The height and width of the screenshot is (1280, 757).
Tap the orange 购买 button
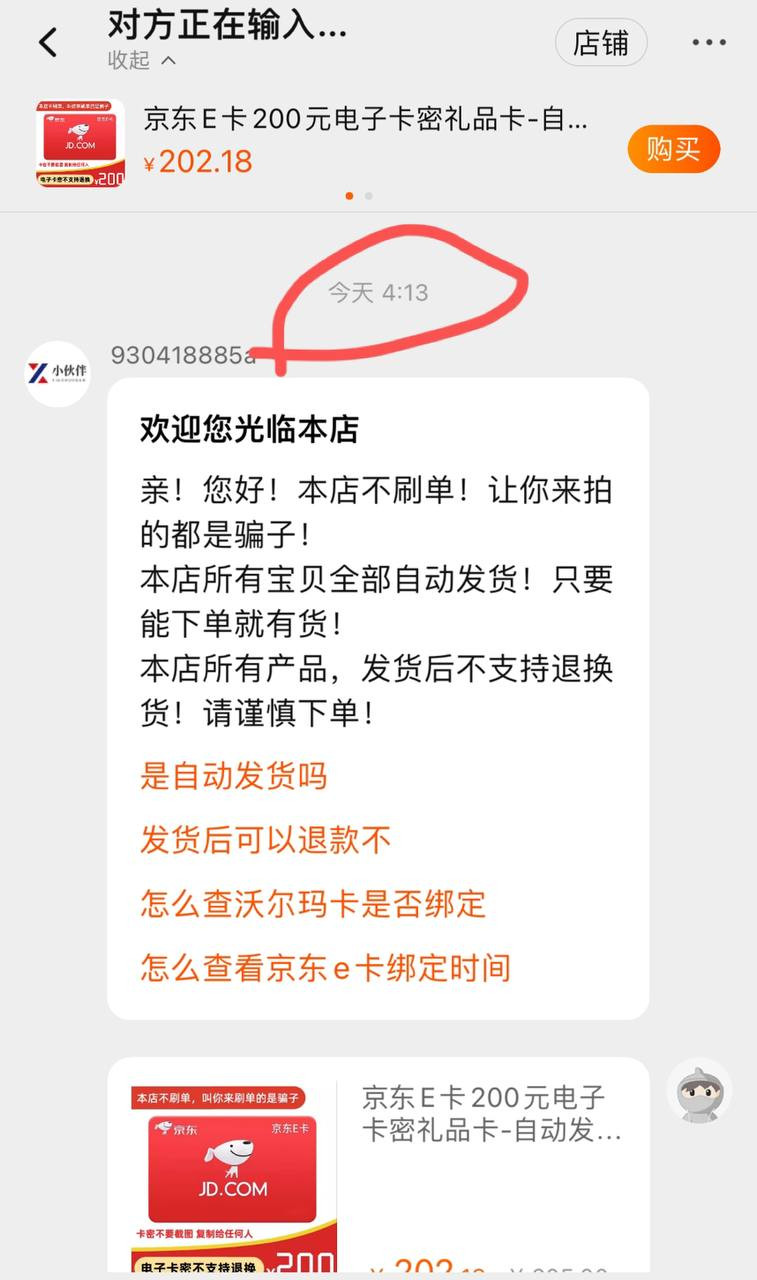(673, 149)
